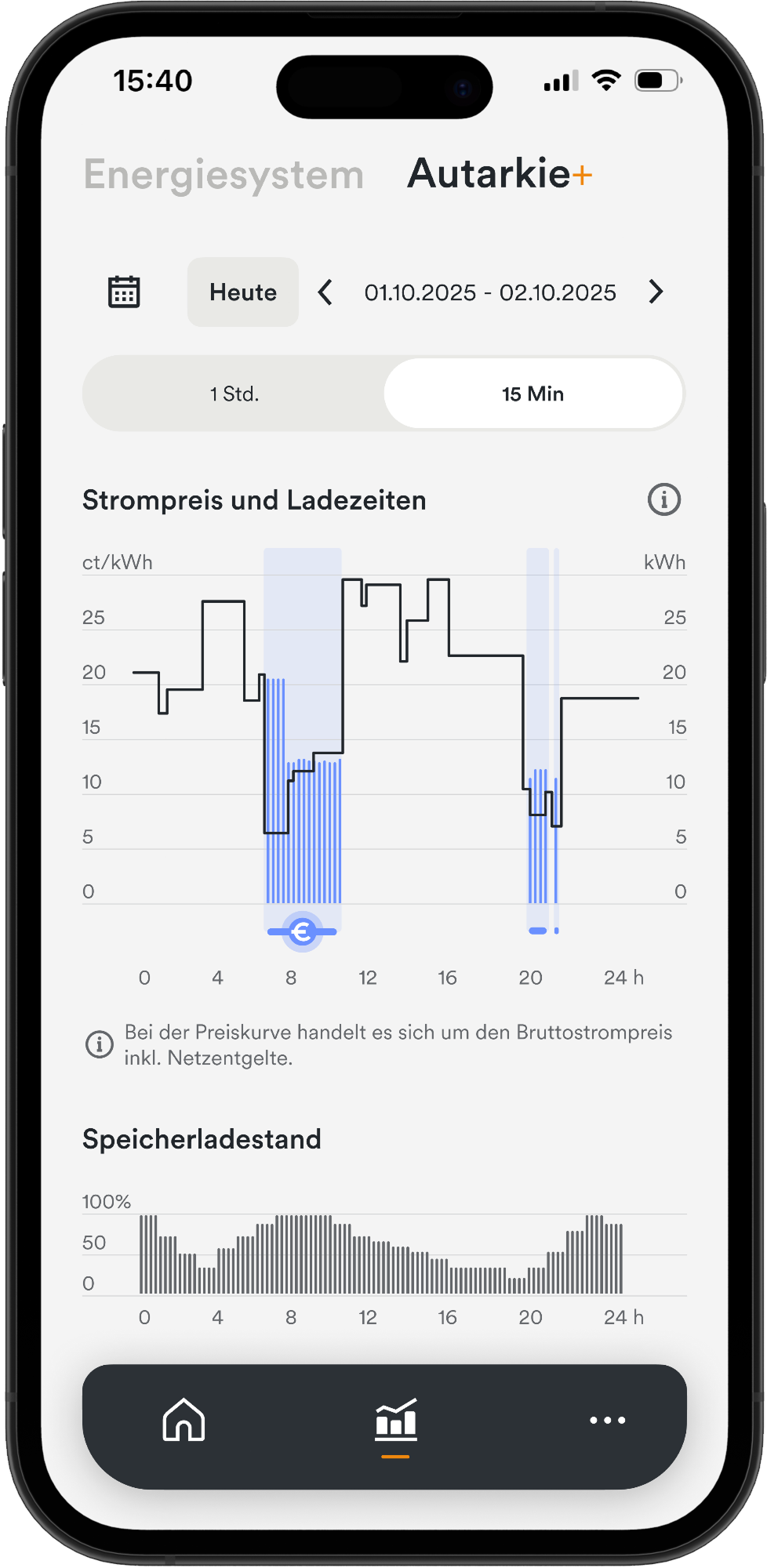Switch the interval to 1 Std.
This screenshot has width=767, height=1568.
(x=234, y=394)
